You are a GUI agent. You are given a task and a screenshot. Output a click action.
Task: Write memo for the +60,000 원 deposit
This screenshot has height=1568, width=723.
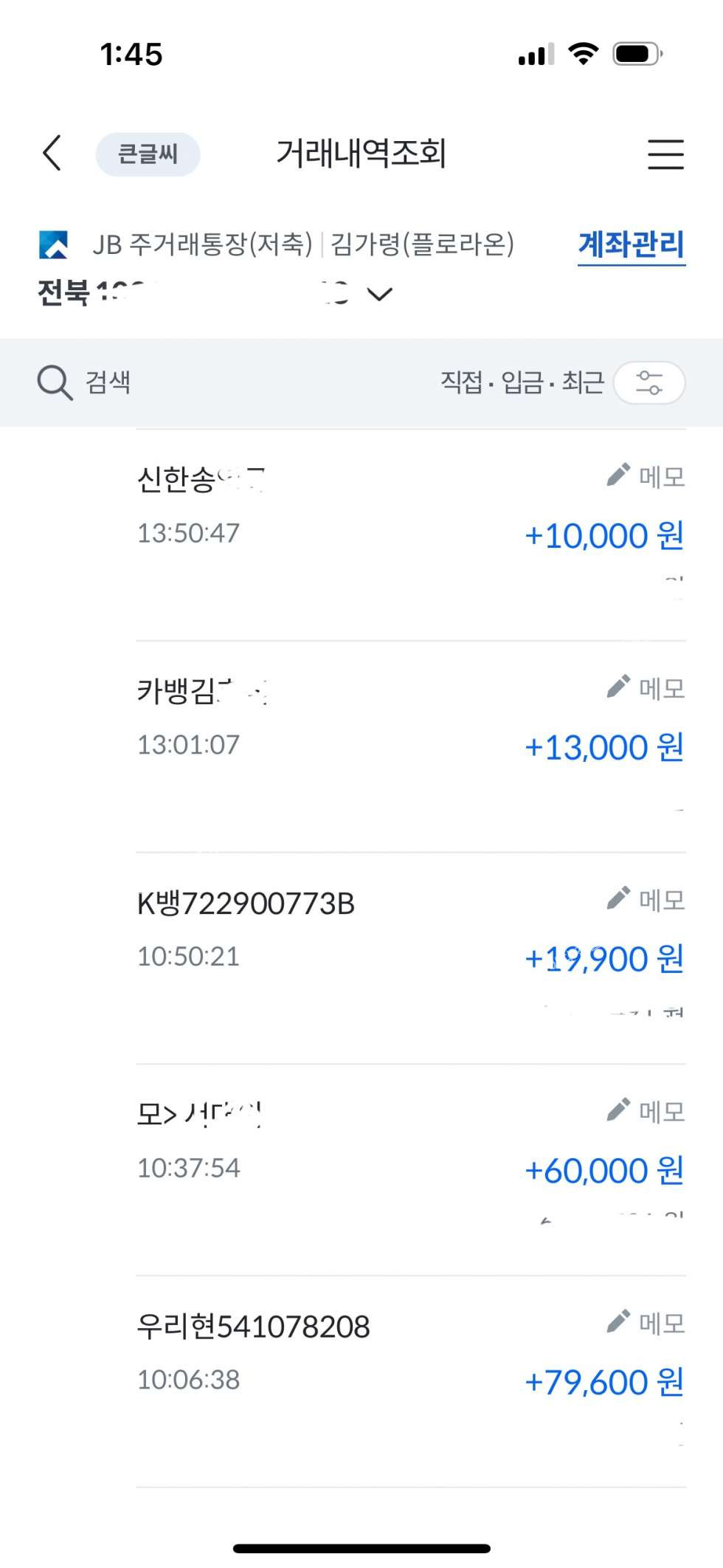(646, 1111)
